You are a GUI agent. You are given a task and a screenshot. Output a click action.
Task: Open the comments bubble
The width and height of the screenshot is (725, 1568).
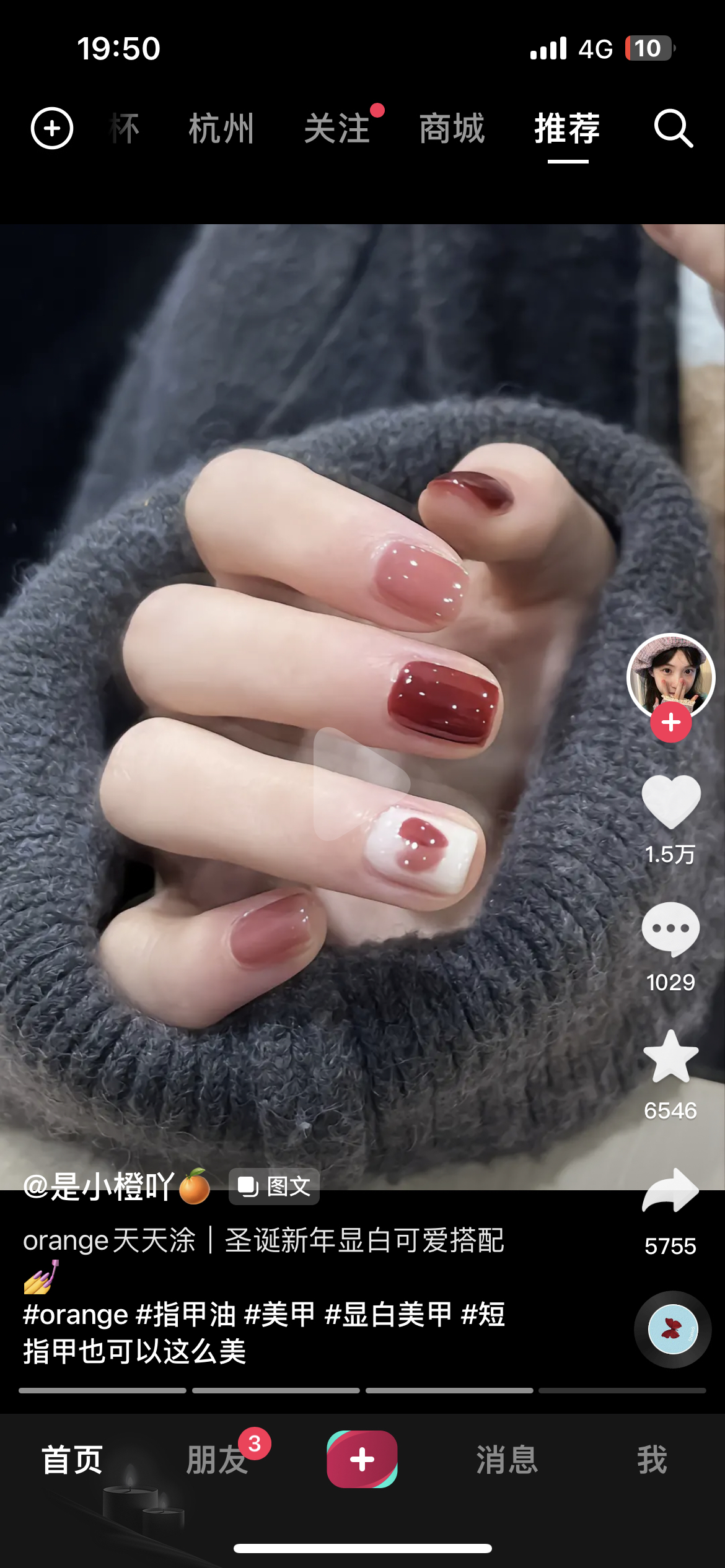coord(670,930)
